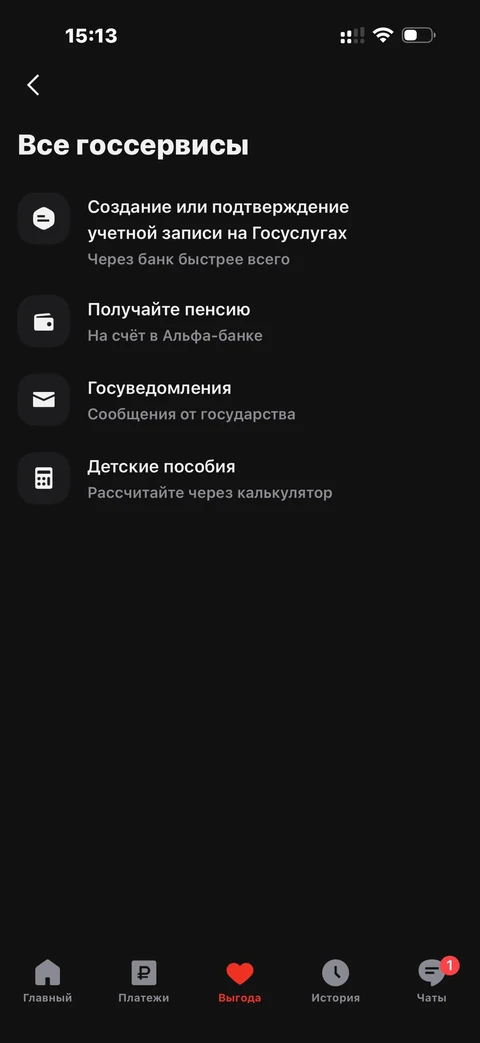The image size is (480, 1043).
Task: Open the Чаты tab
Action: (432, 981)
